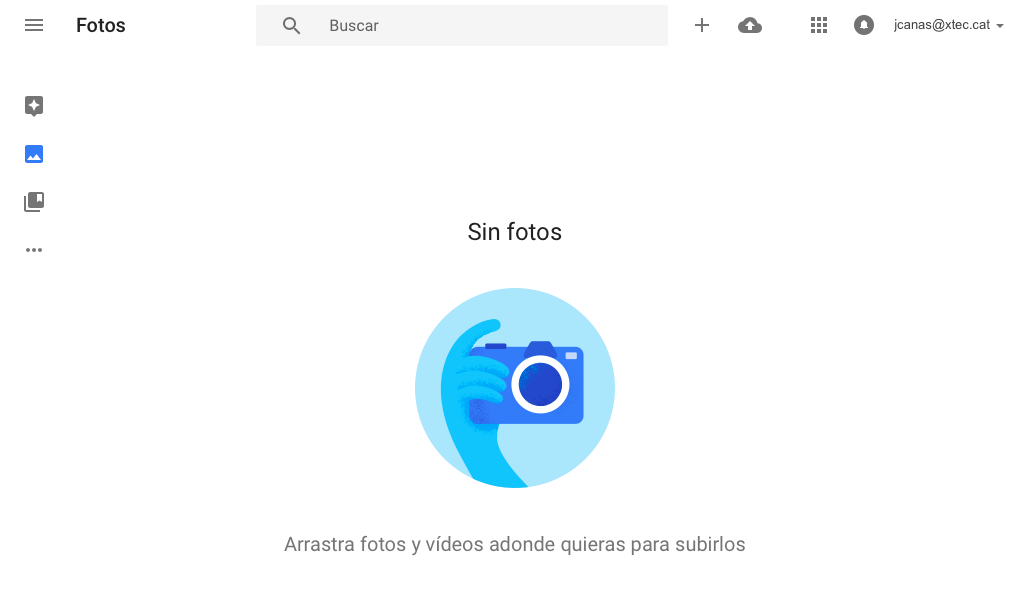Screen dimensions: 1016x598
Task: Open the notifications bell
Action: tap(864, 25)
